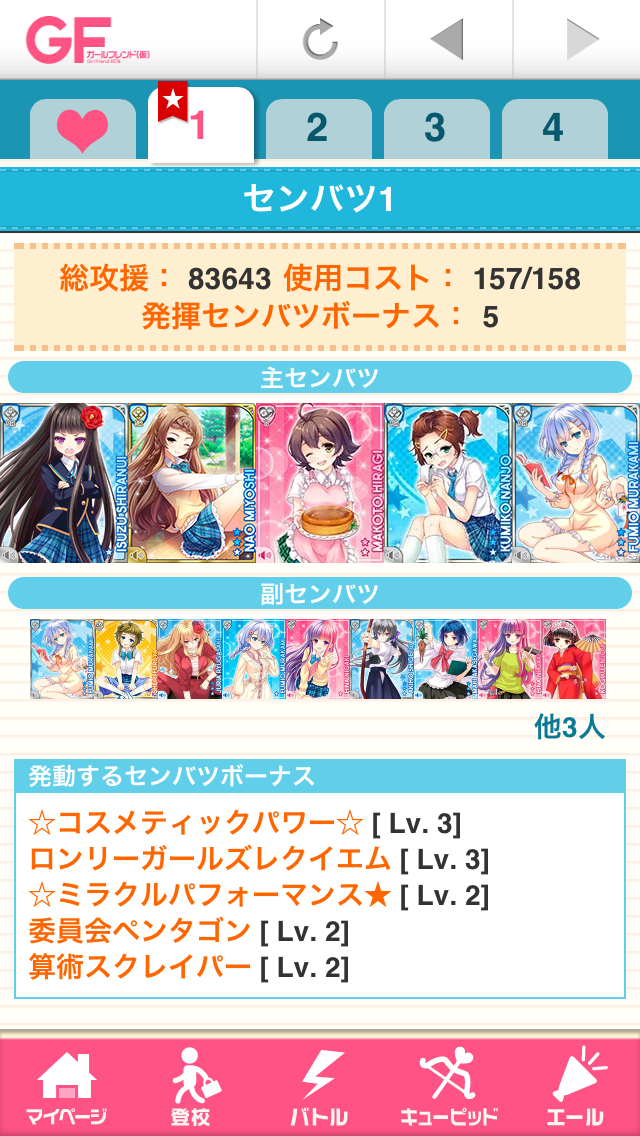Open Isuzu Shiranui's card
The height and width of the screenshot is (1136, 640).
[x=63, y=483]
